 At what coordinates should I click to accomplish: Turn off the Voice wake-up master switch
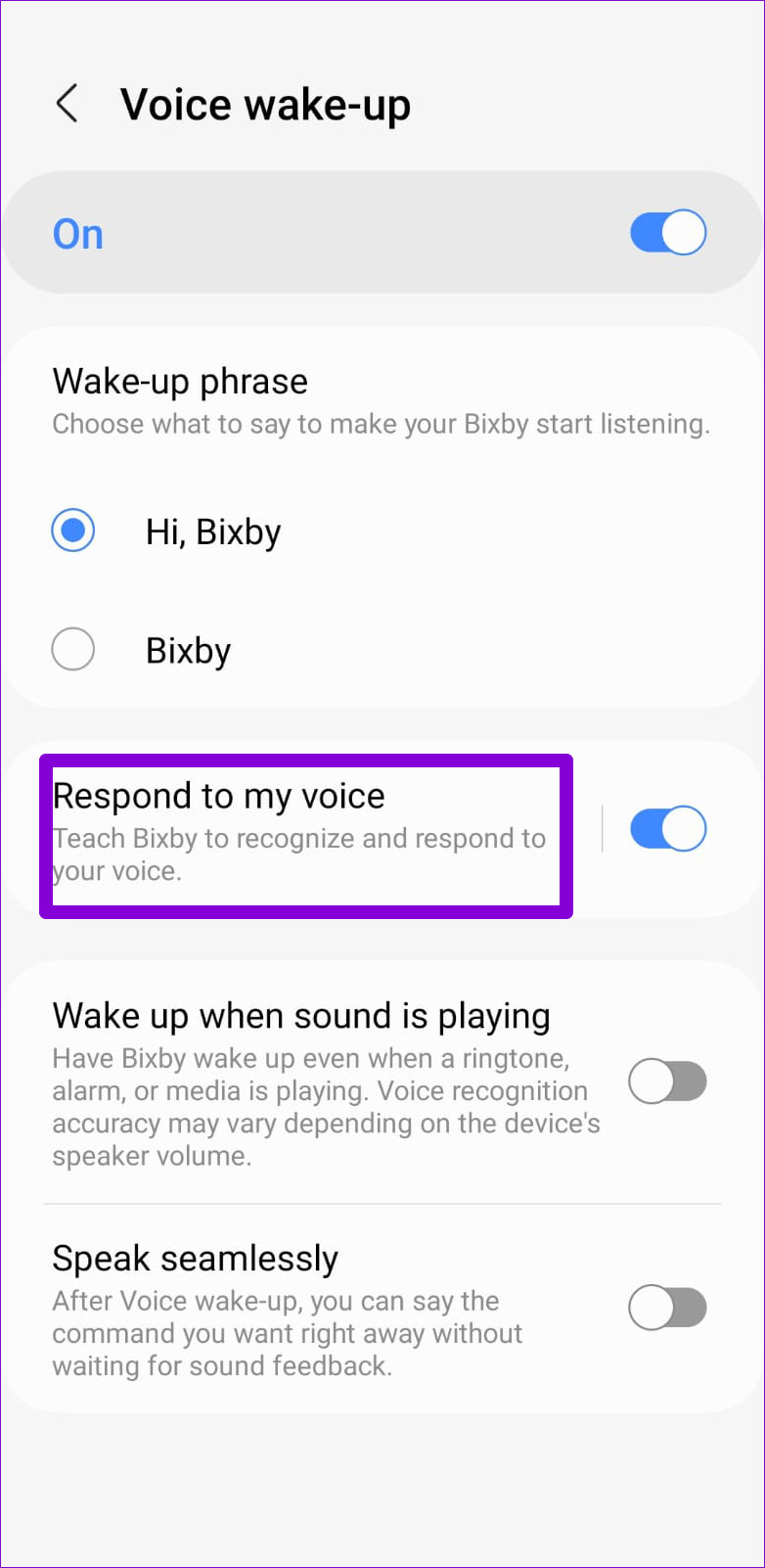[x=668, y=233]
